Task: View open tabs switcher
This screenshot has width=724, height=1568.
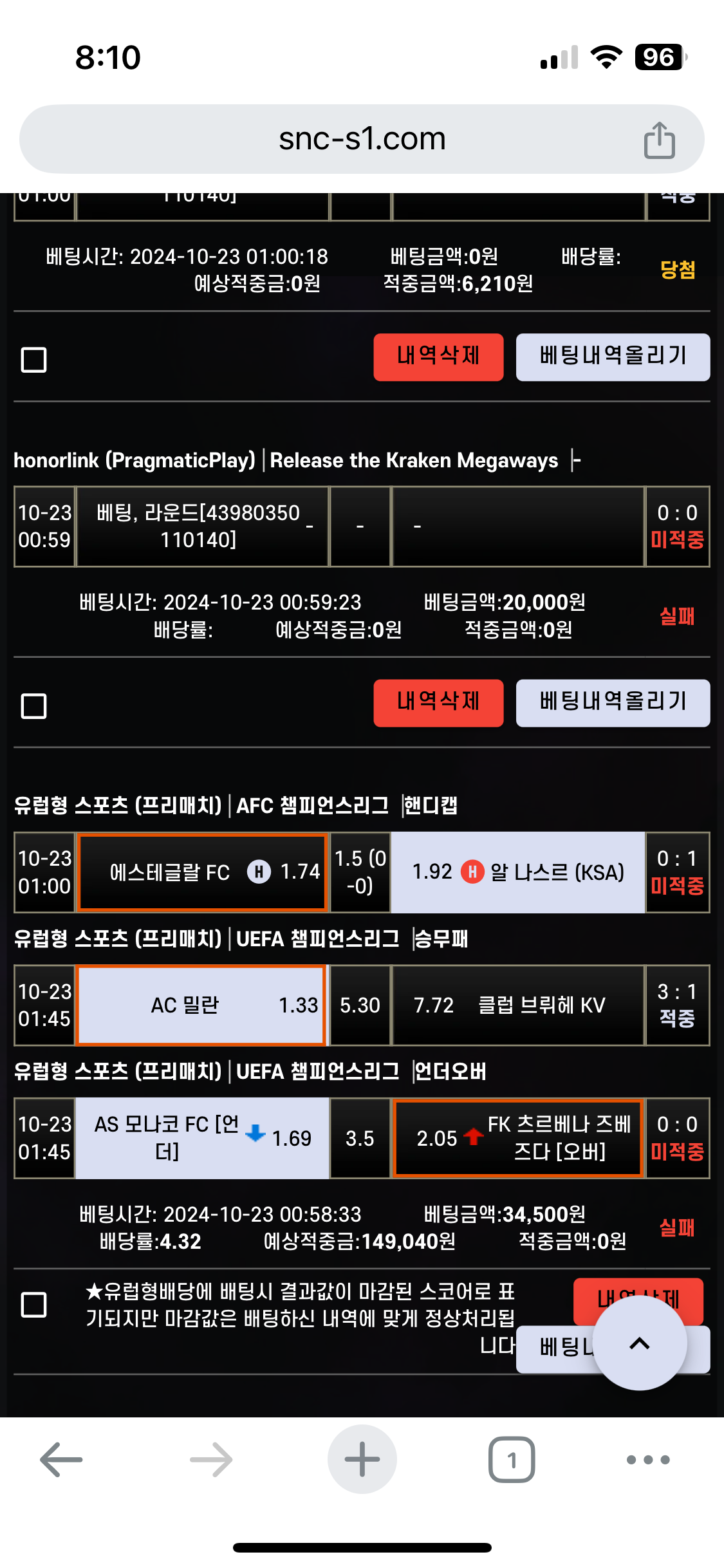Action: (x=512, y=1459)
